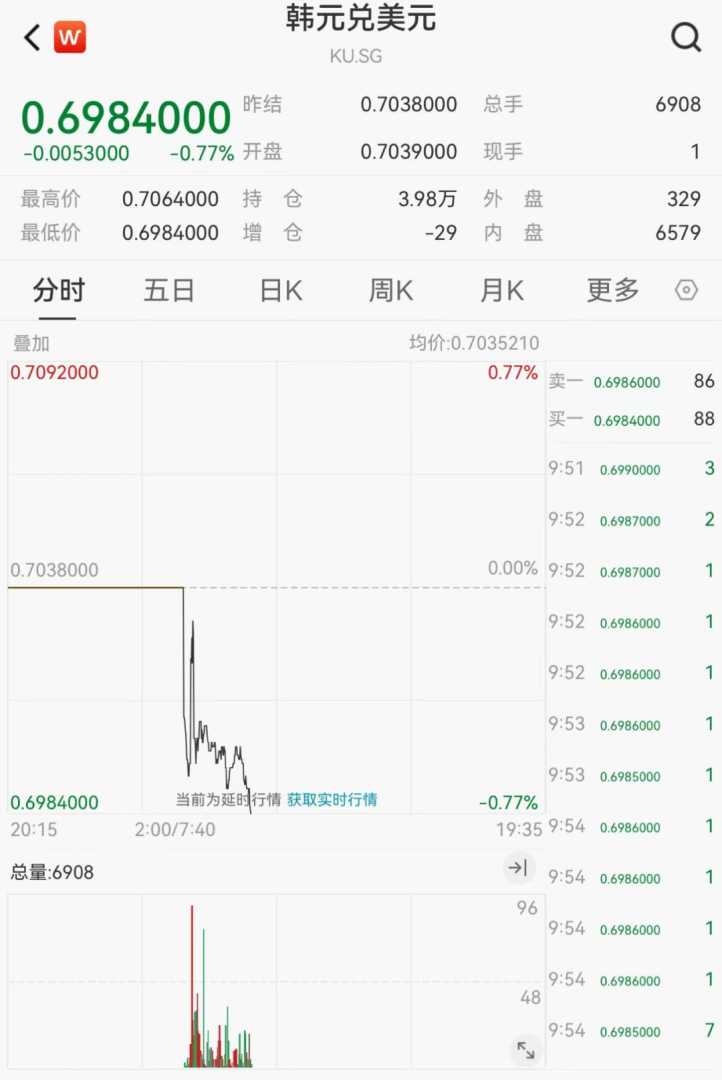Select the 日K chart tab
The height and width of the screenshot is (1080, 722).
click(x=280, y=291)
